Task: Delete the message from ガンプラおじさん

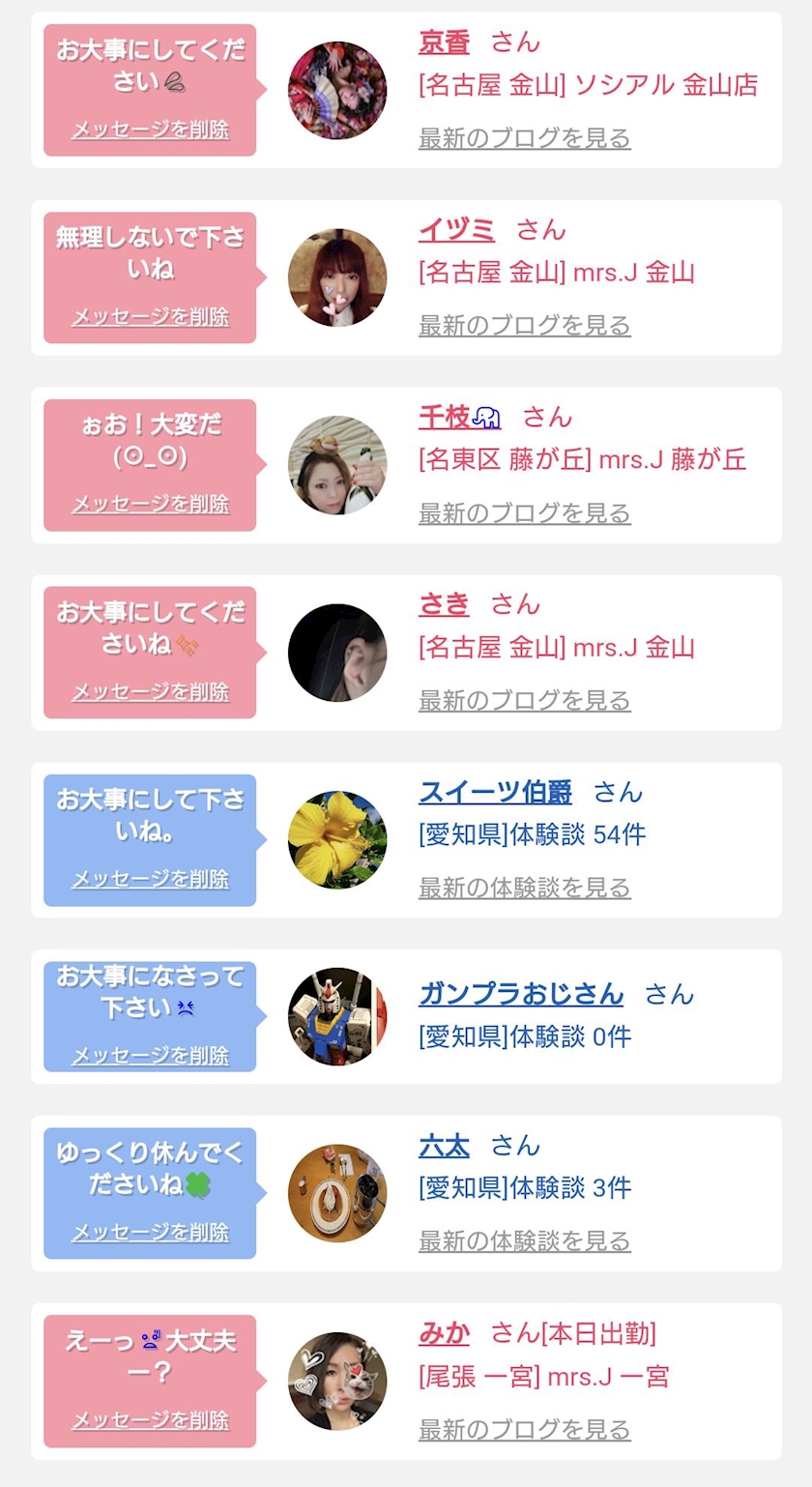Action: (x=150, y=1056)
